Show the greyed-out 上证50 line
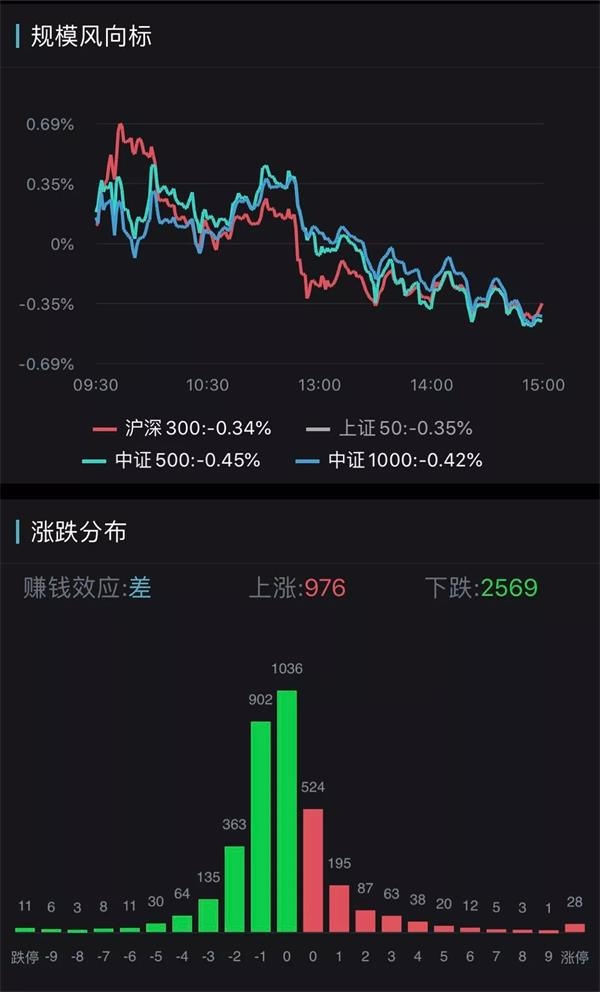This screenshot has width=600, height=992. coord(389,429)
